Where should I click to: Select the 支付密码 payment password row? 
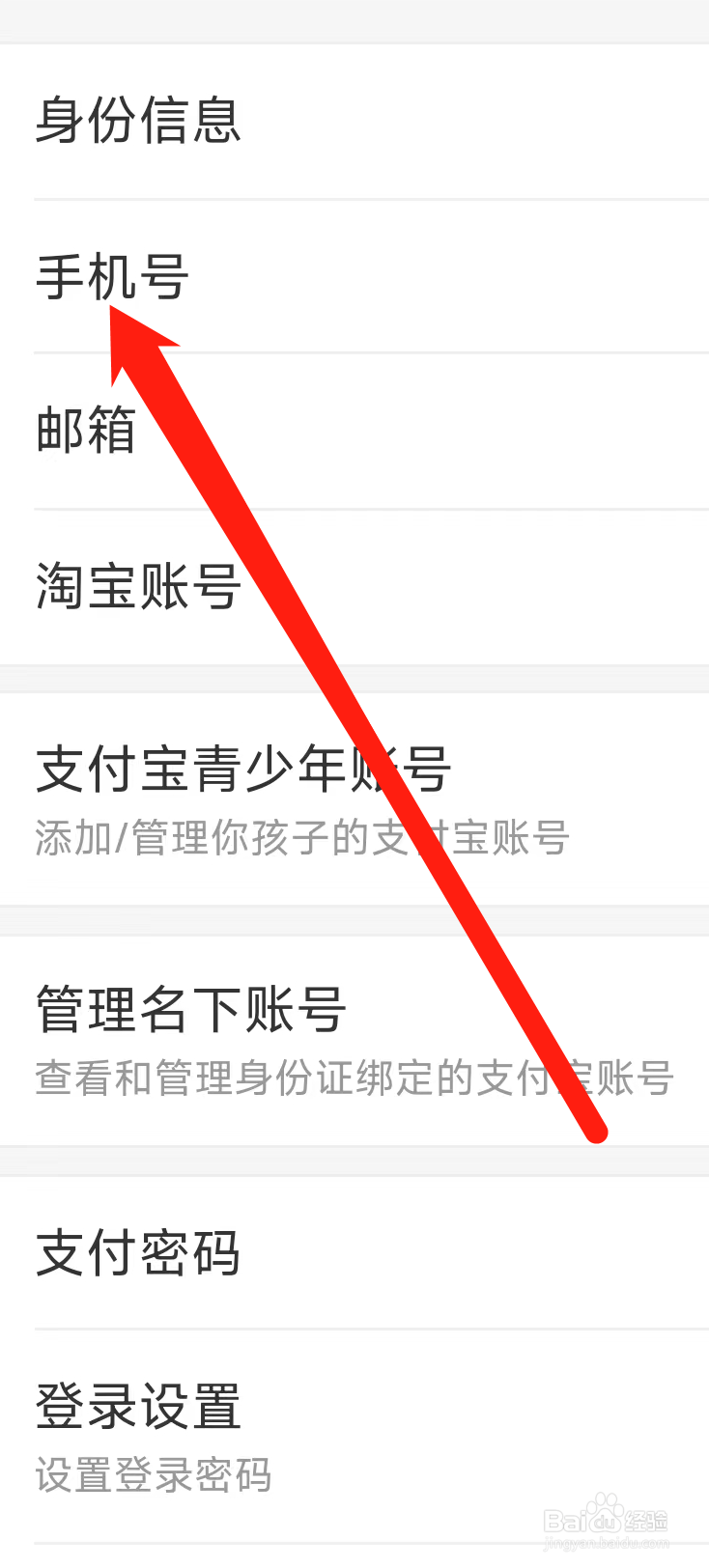click(138, 1253)
